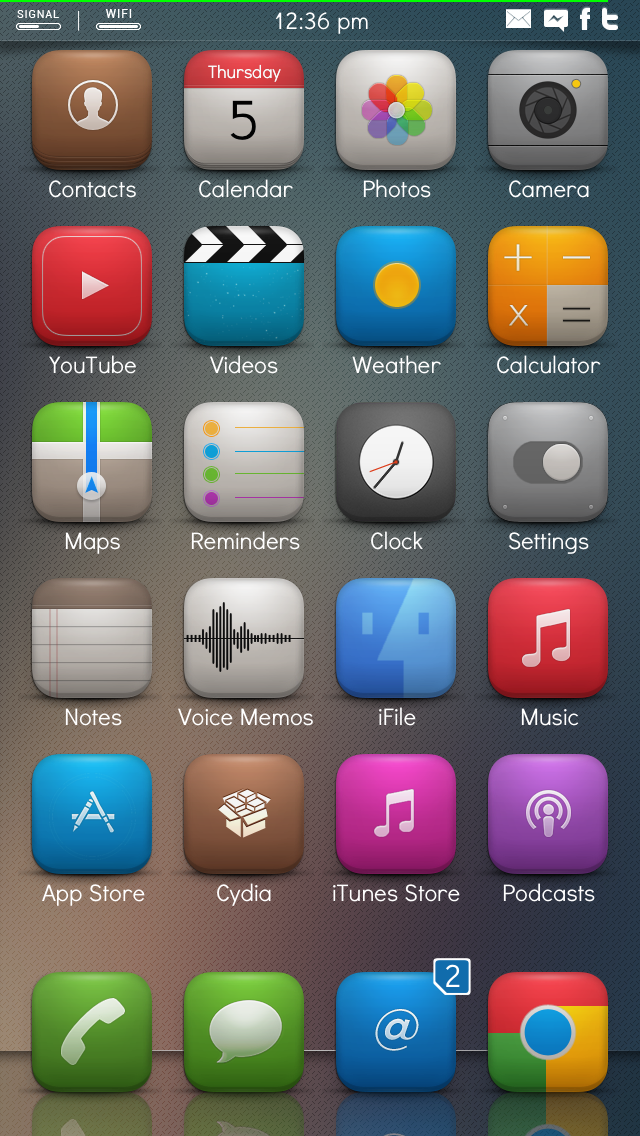640x1136 pixels.
Task: Launch the Photos app
Action: (x=396, y=110)
